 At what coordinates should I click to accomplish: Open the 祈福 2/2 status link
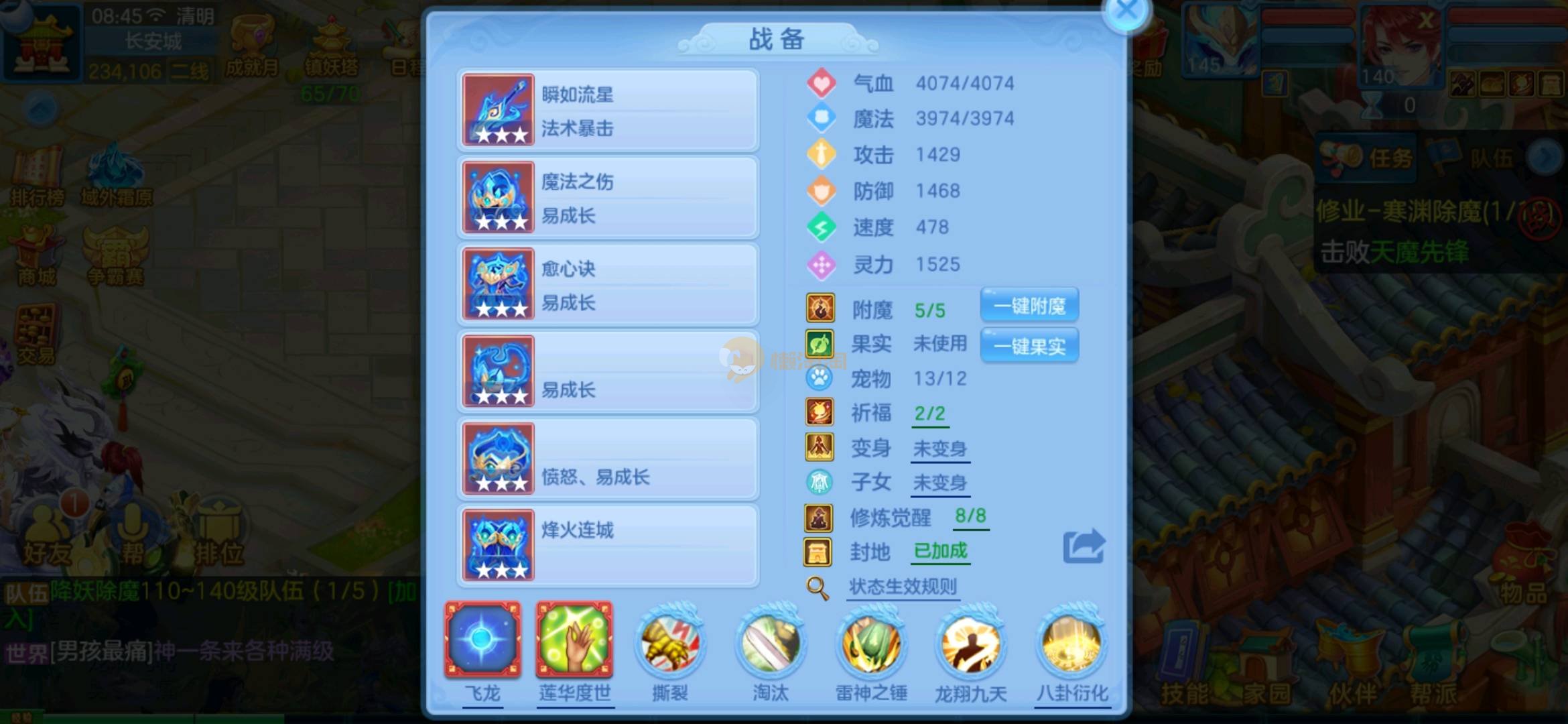click(930, 414)
